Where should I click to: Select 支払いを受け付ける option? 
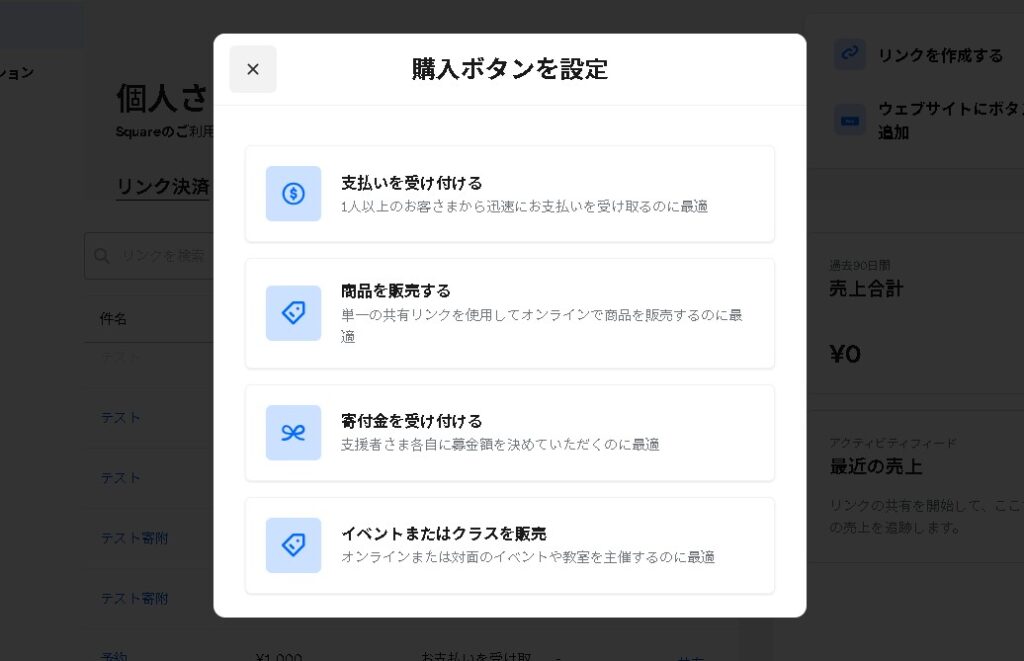(509, 194)
